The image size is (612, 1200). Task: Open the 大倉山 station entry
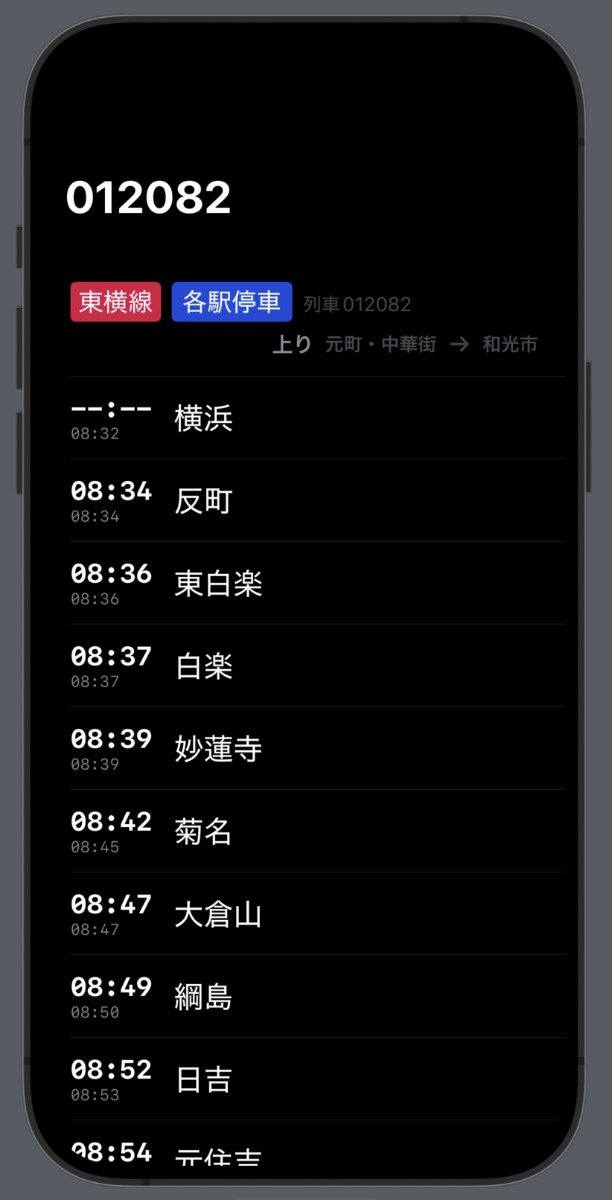coord(317,914)
